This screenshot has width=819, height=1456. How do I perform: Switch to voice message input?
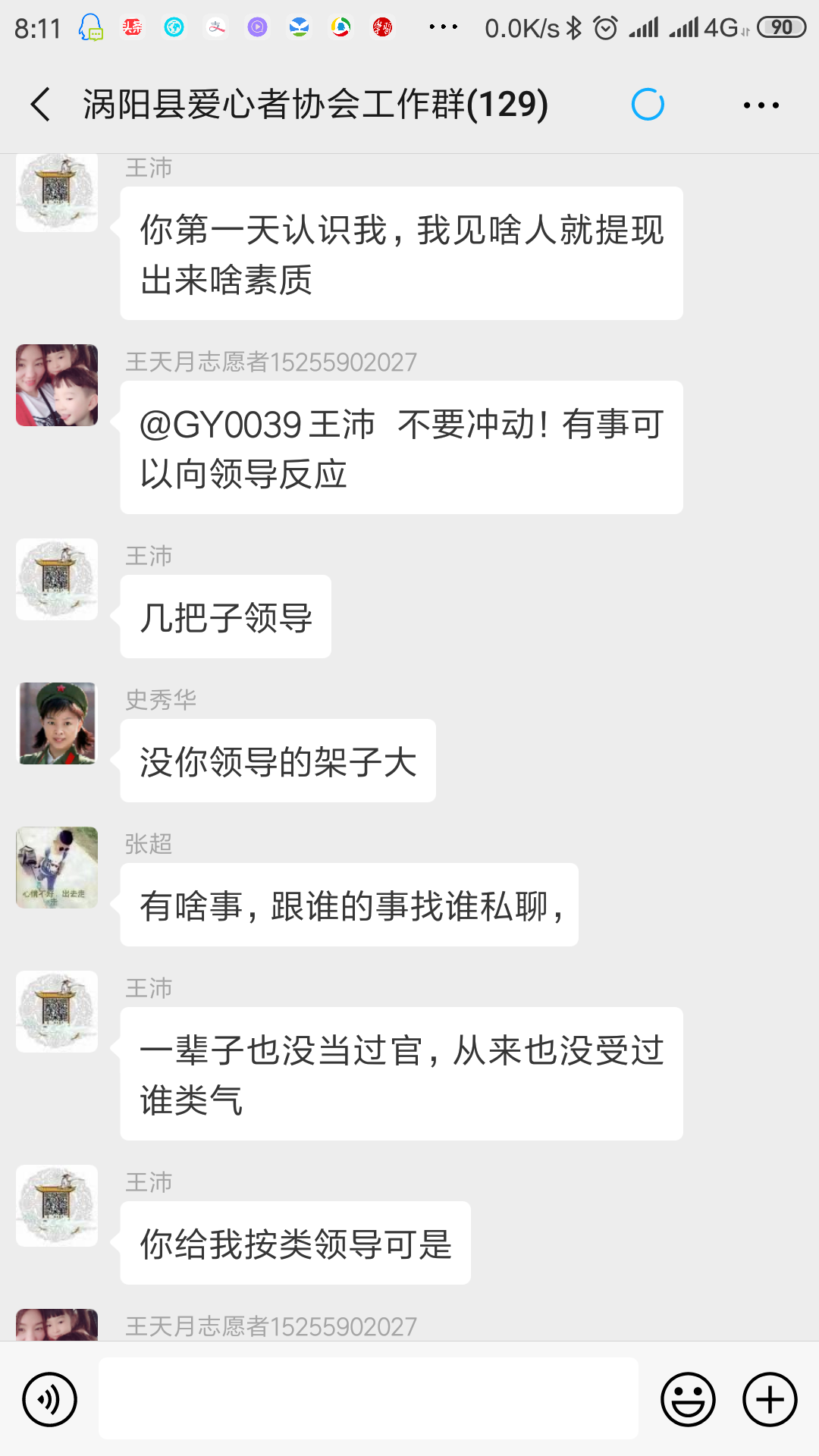(x=49, y=1399)
